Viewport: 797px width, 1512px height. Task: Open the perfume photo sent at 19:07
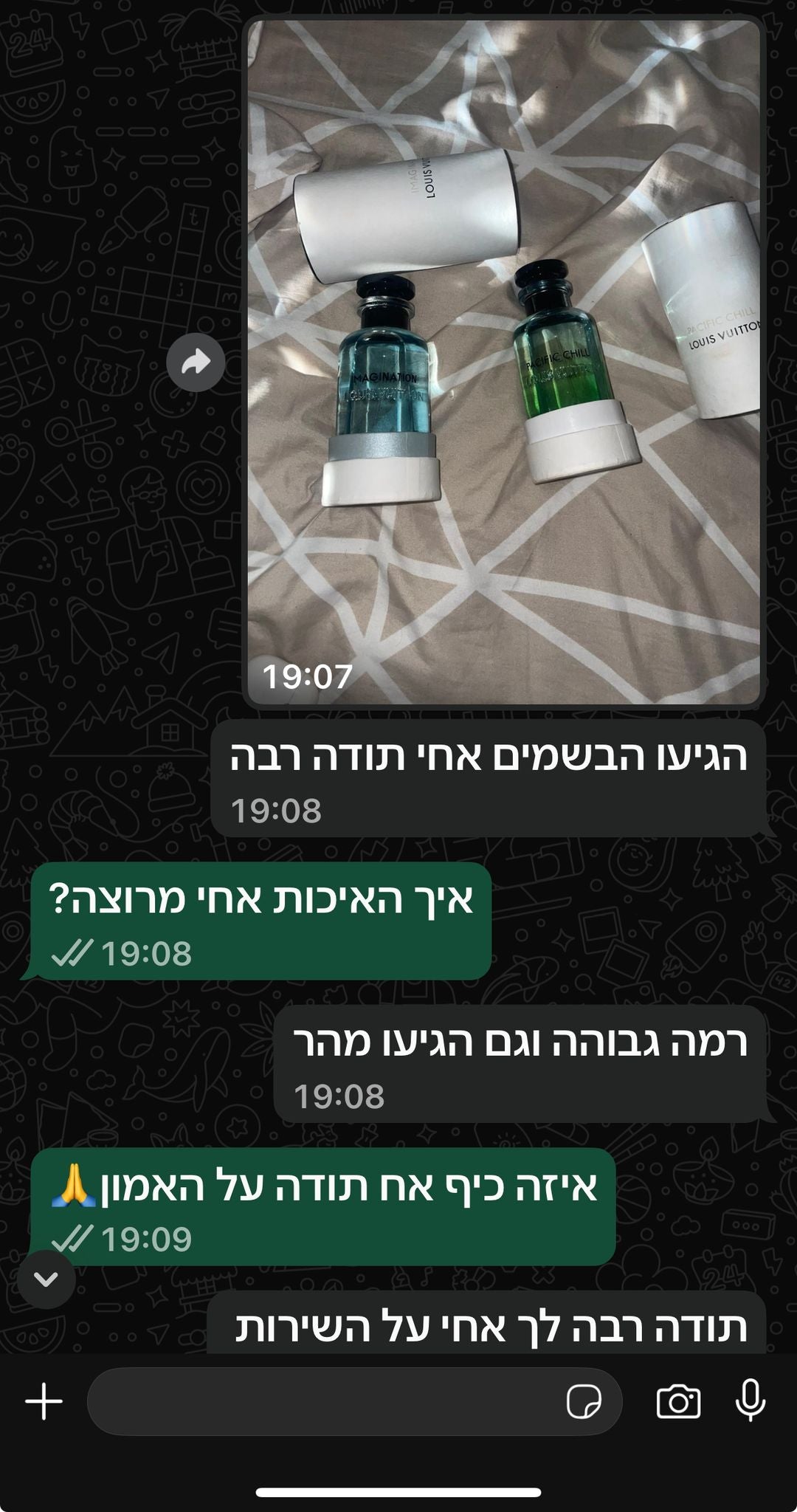tap(503, 362)
